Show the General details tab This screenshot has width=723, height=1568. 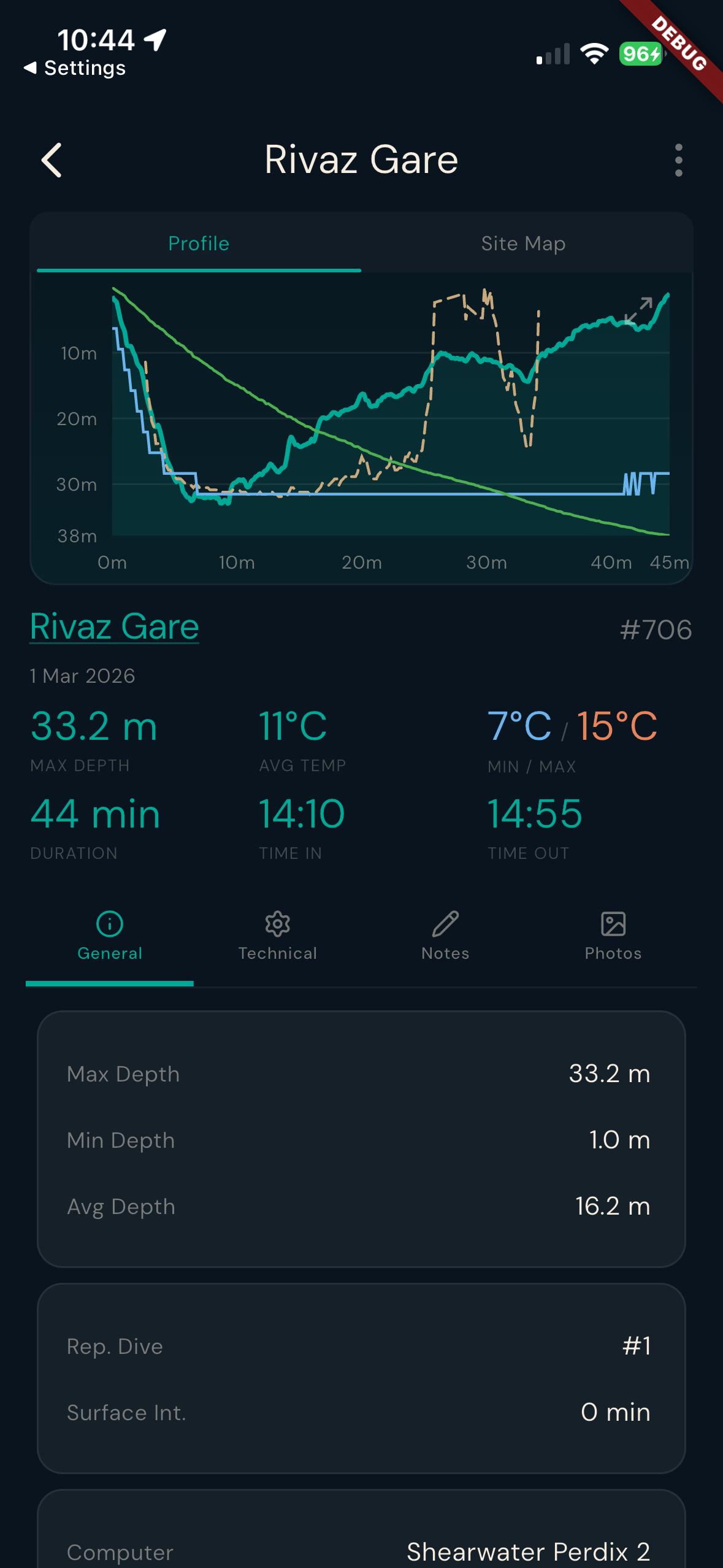pos(110,937)
